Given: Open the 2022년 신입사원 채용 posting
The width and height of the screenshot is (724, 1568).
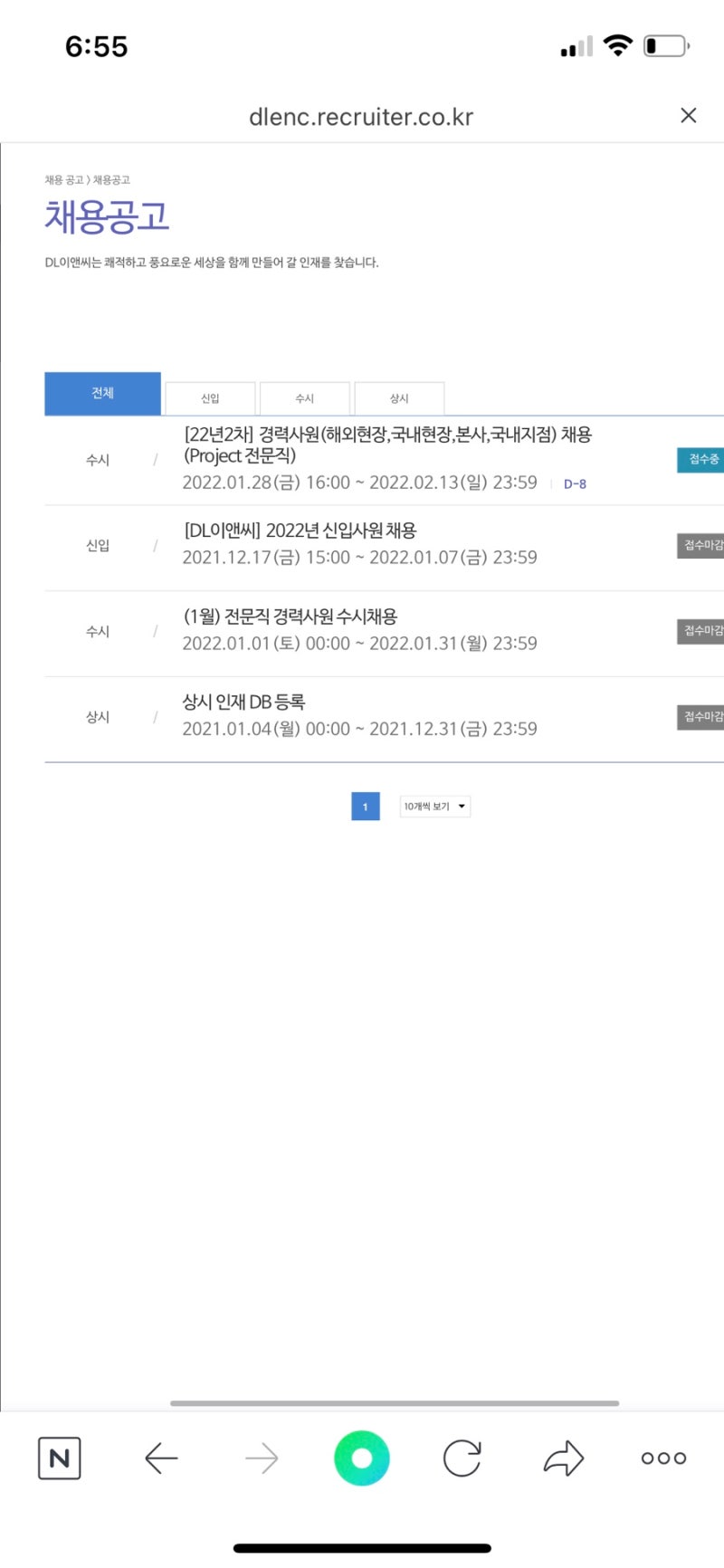Looking at the screenshot, I should click(300, 531).
